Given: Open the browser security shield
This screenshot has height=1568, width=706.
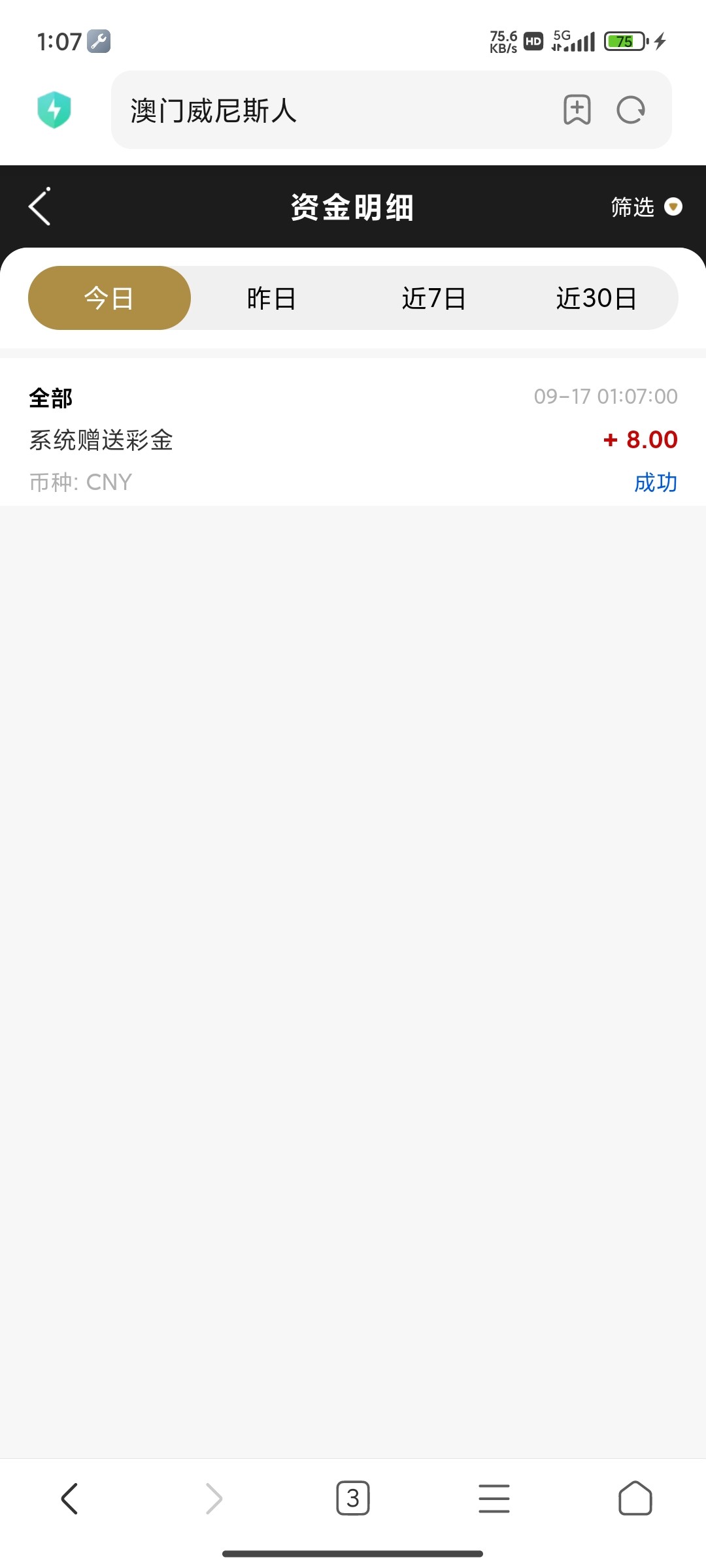Looking at the screenshot, I should 54,110.
